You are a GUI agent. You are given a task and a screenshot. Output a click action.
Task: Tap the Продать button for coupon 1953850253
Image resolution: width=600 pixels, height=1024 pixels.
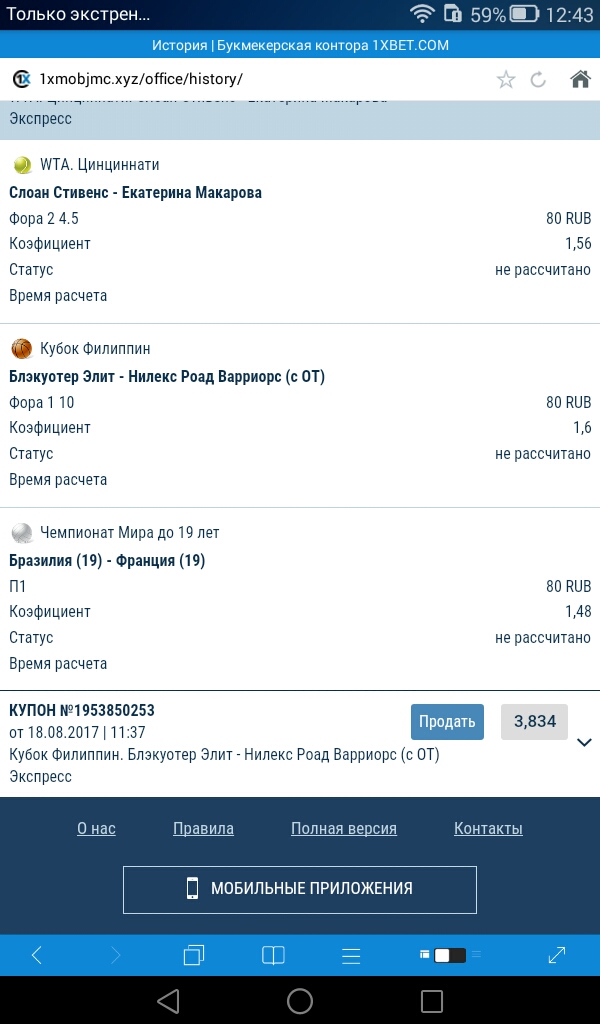(x=447, y=722)
